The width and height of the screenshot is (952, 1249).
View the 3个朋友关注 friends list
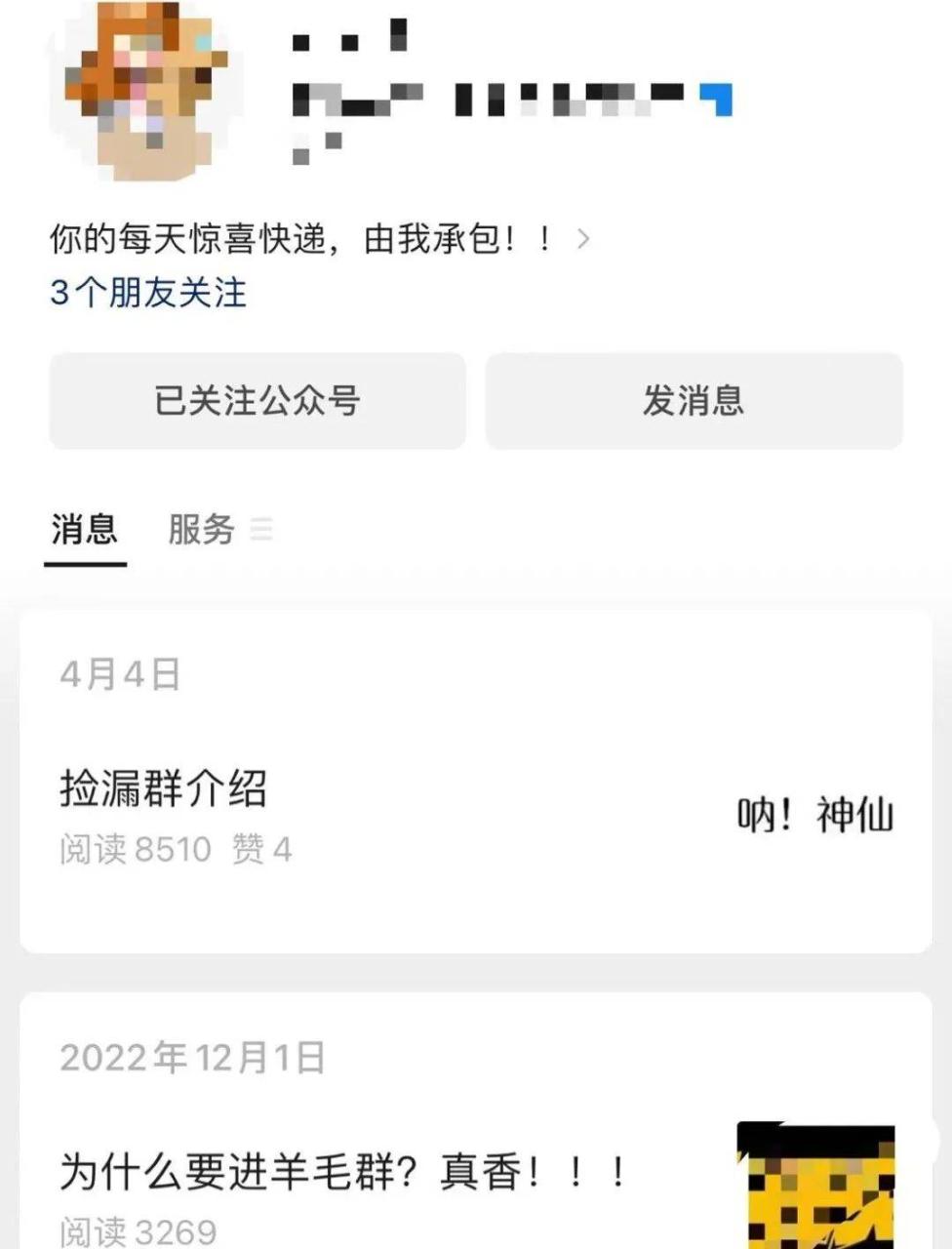[148, 293]
